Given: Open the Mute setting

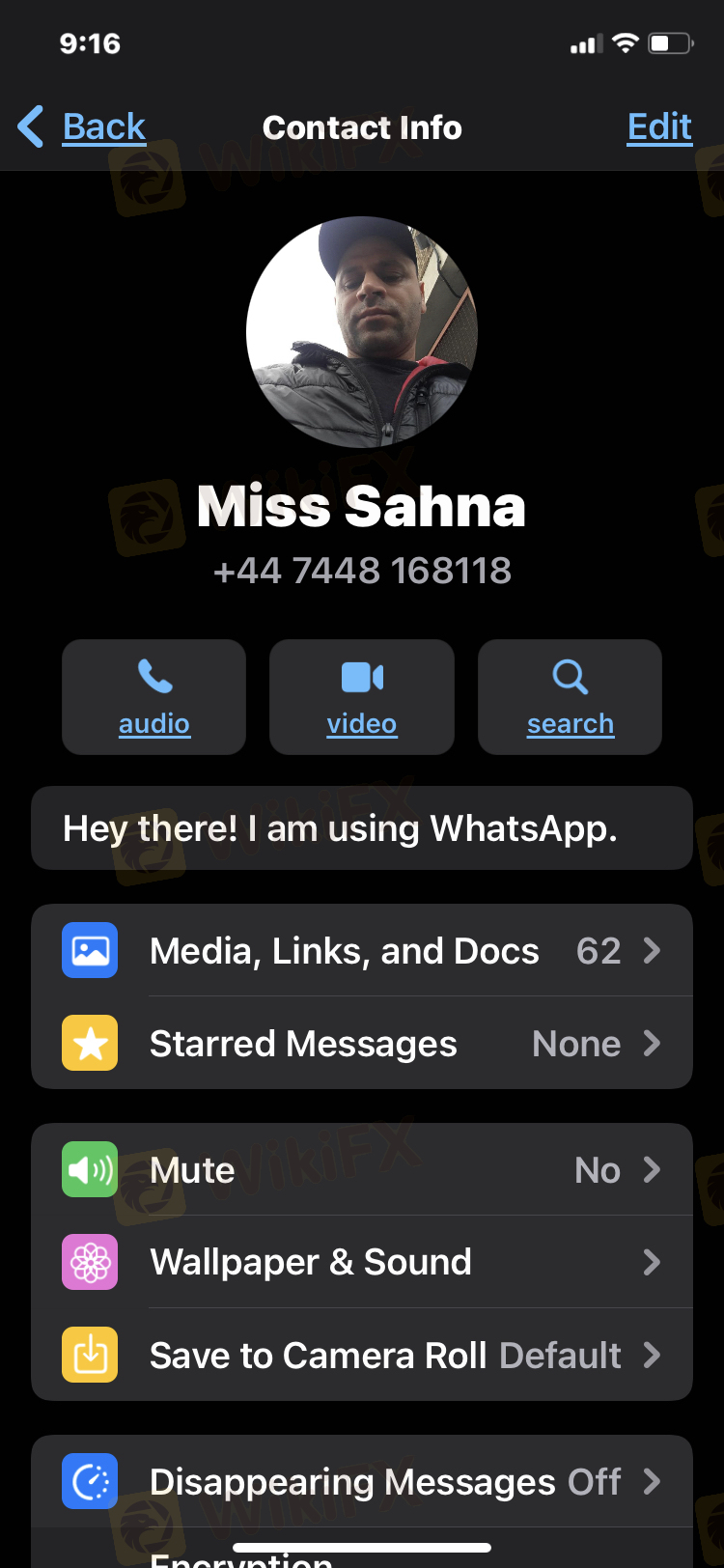Looking at the screenshot, I should 362,1169.
